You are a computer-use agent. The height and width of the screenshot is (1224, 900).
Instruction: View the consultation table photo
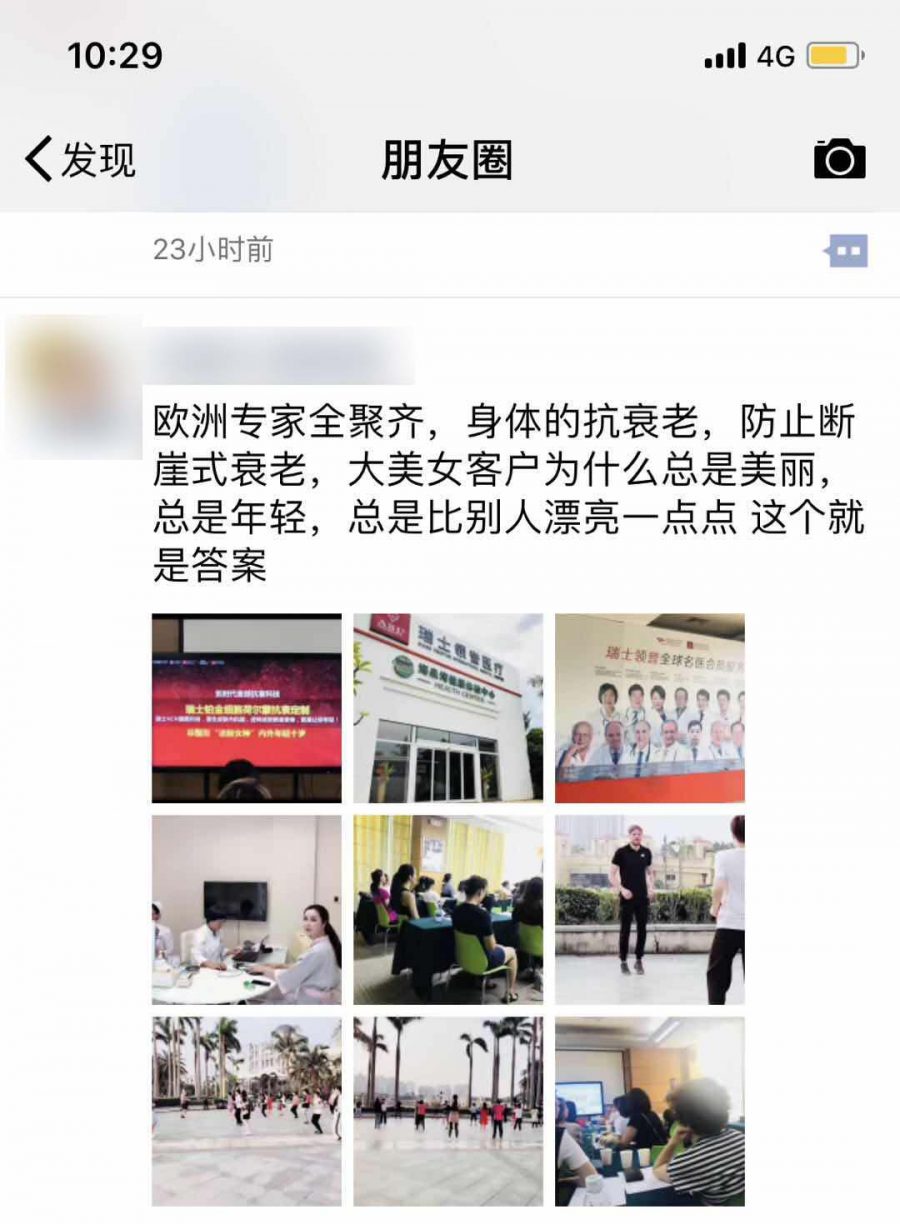246,909
